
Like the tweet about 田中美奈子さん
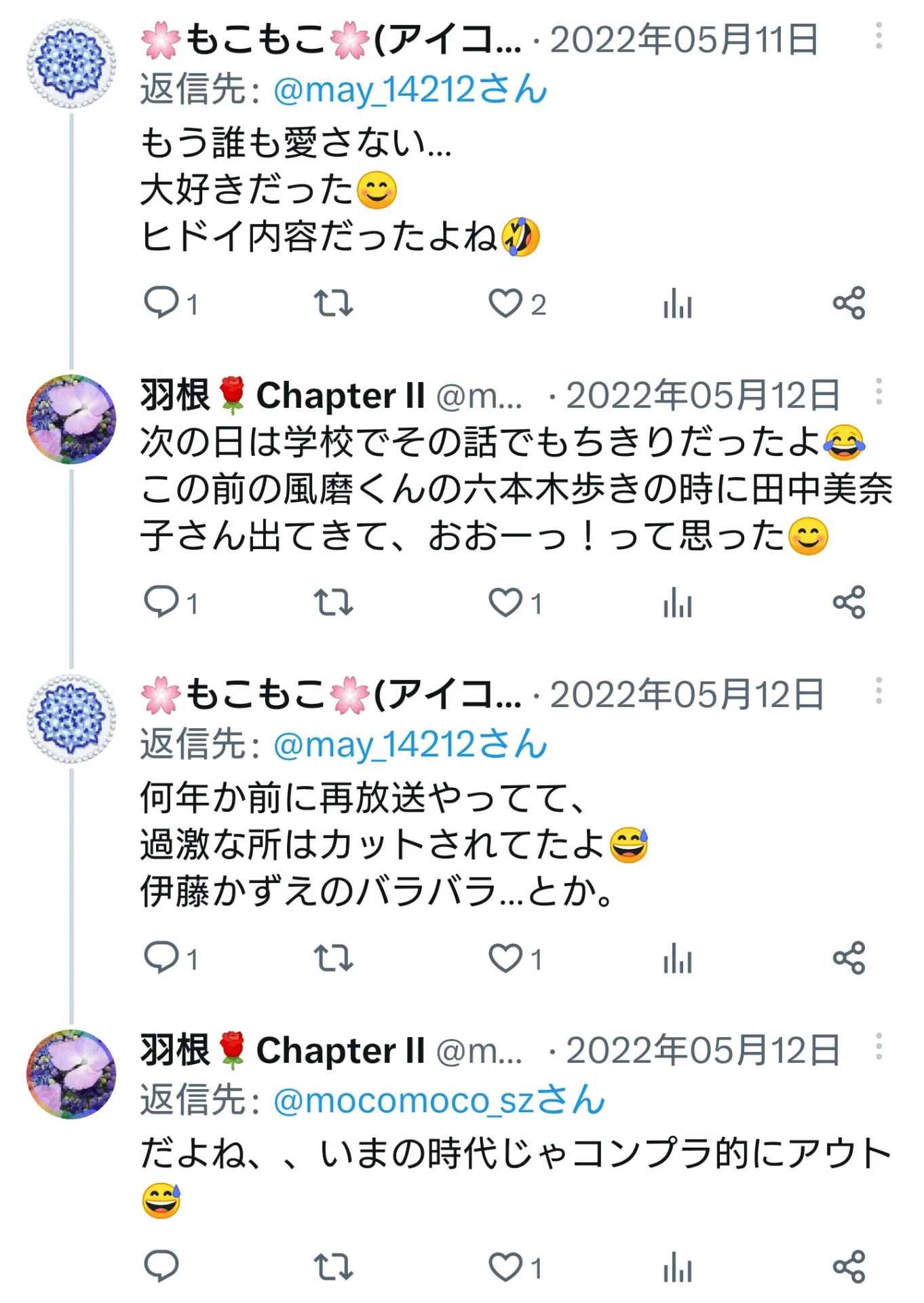505,603
